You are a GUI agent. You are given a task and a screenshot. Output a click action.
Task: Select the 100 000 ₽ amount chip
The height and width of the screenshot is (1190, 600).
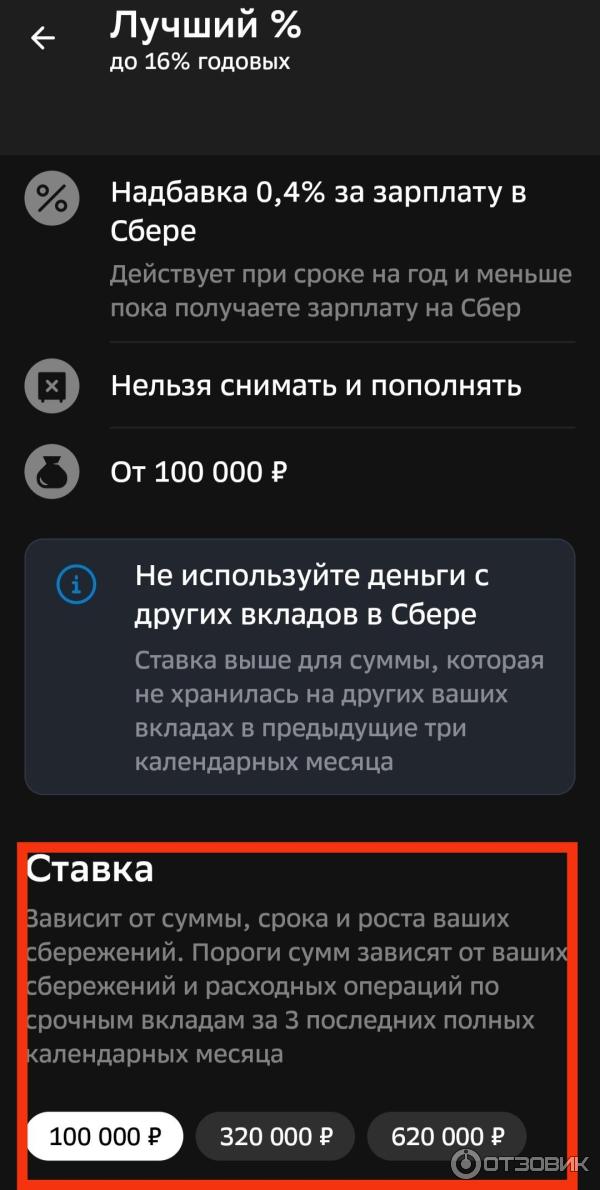coord(105,1137)
